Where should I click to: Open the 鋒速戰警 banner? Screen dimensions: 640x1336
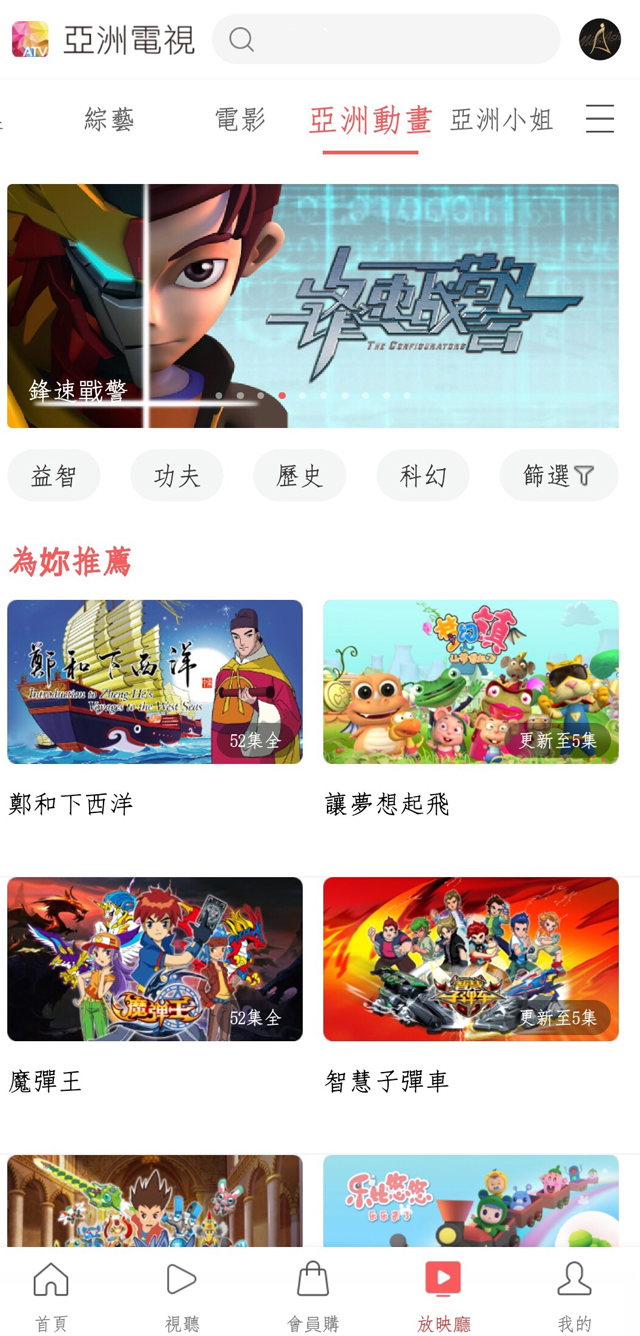tap(313, 306)
